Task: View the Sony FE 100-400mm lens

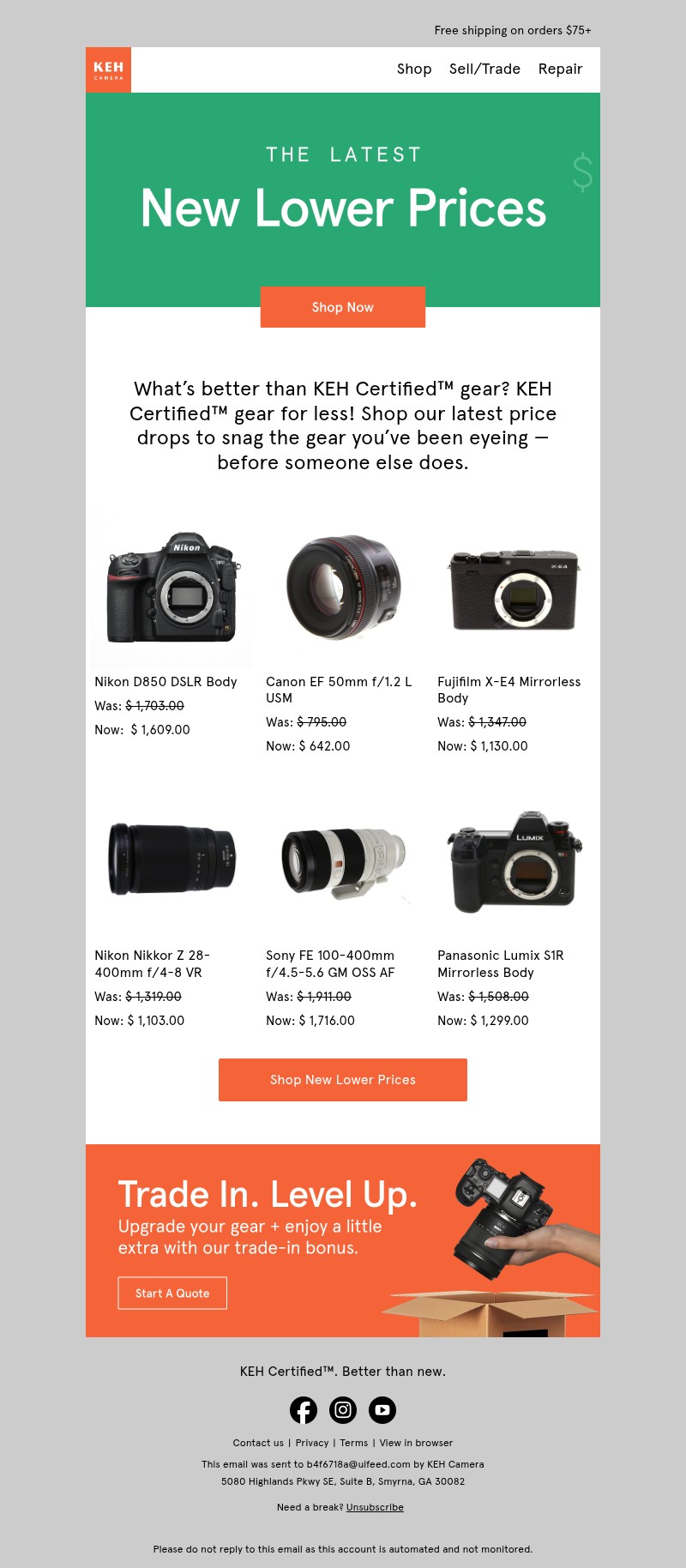Action: pos(343,862)
